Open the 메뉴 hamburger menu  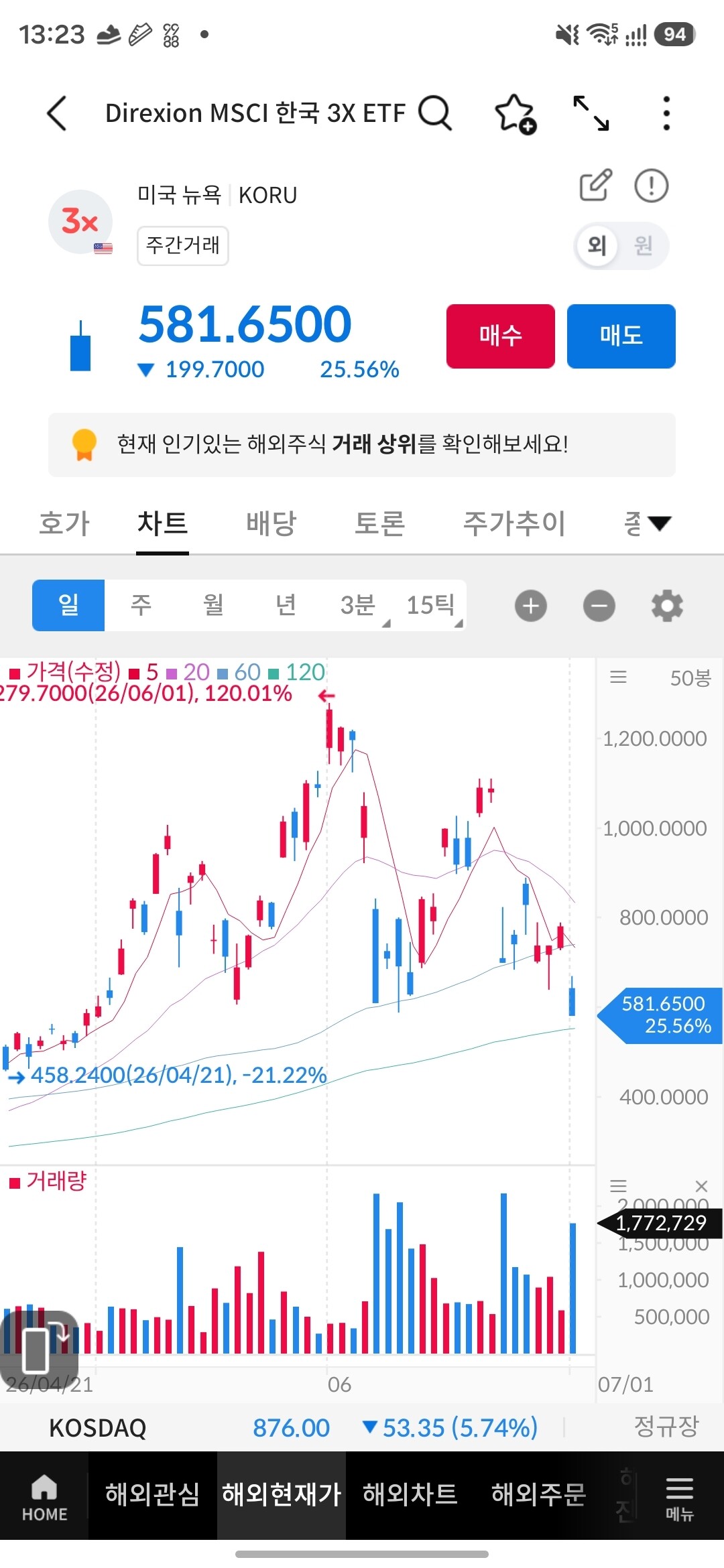[679, 1496]
